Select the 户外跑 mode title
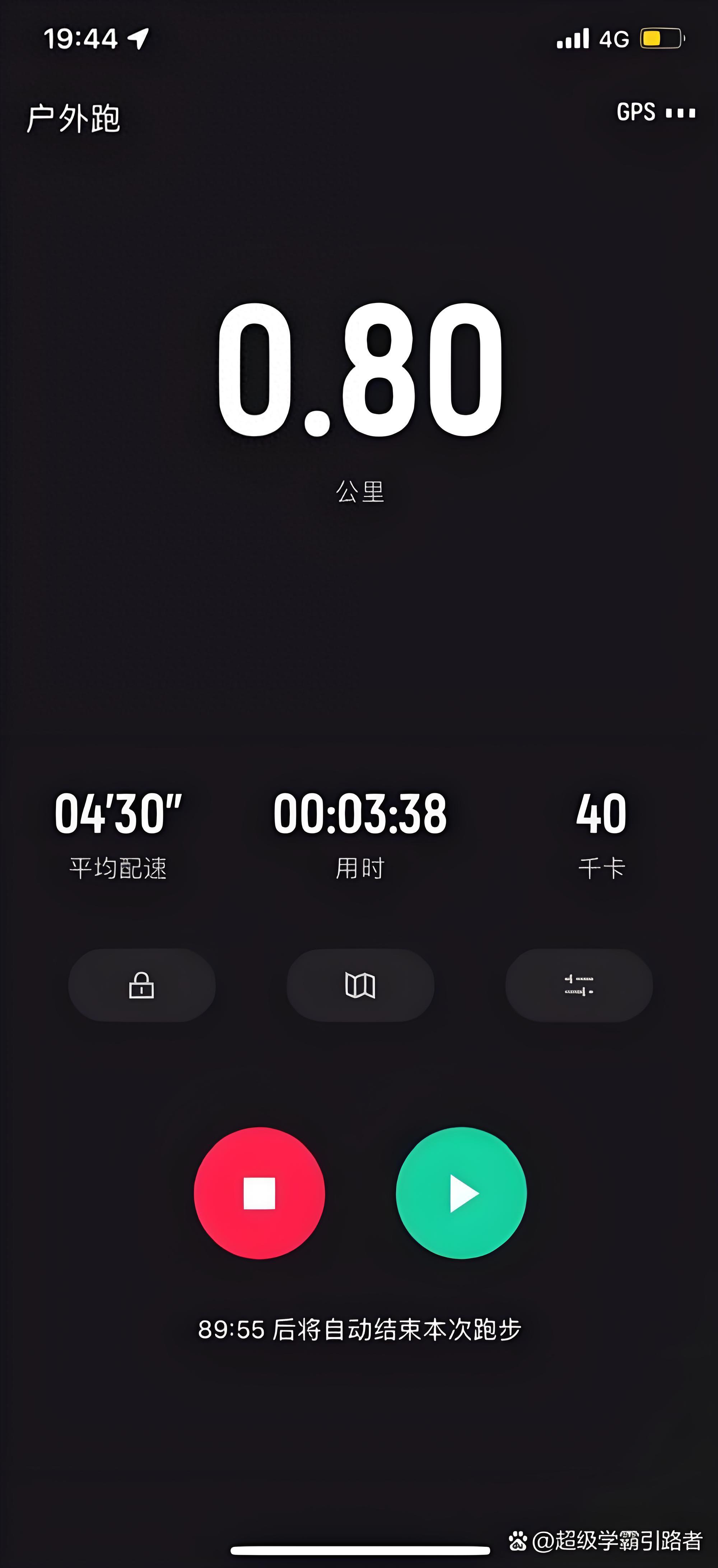Screen dimensions: 718x1568 [74, 117]
